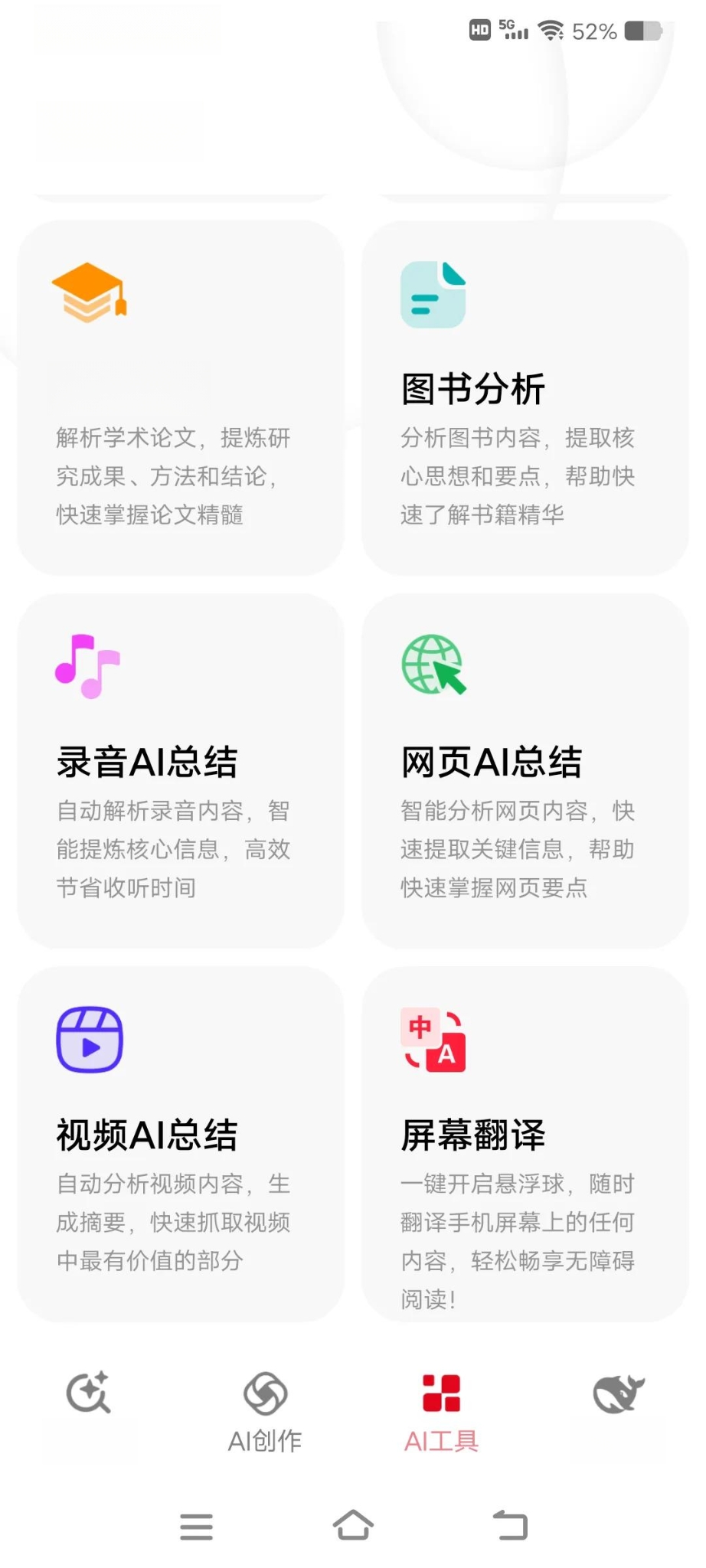
Task: Open the 视频AI总结 card
Action: tap(181, 1144)
